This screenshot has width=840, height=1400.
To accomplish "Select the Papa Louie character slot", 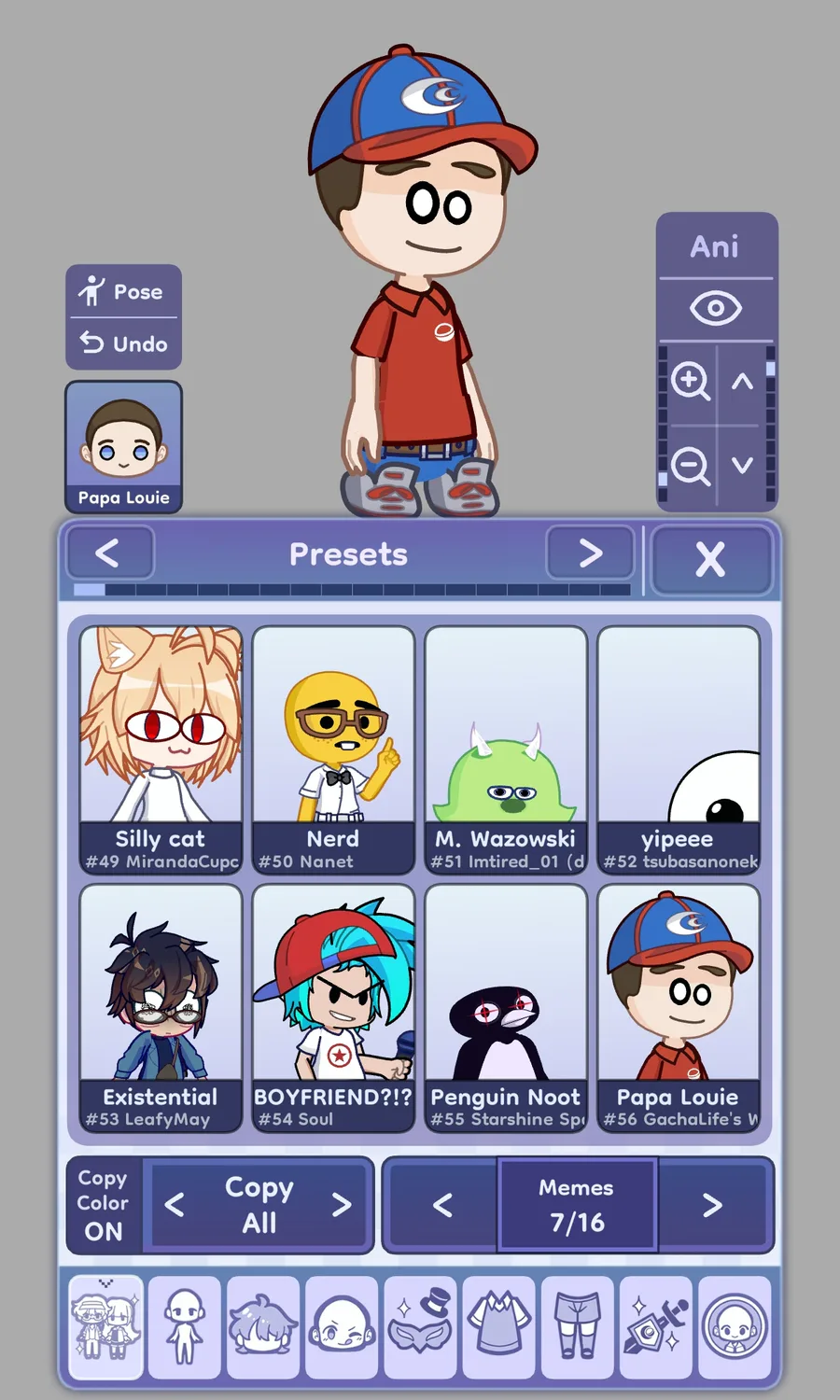I will click(x=123, y=446).
